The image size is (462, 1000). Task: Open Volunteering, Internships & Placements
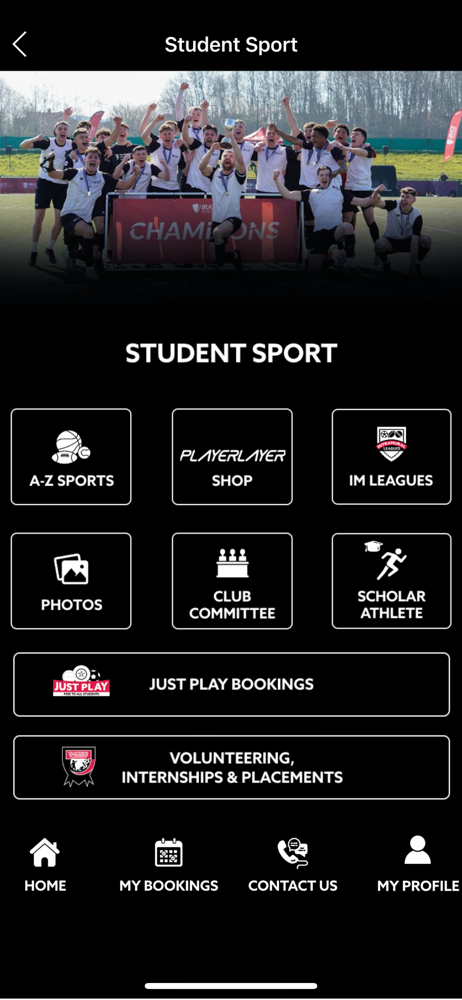pyautogui.click(x=231, y=767)
